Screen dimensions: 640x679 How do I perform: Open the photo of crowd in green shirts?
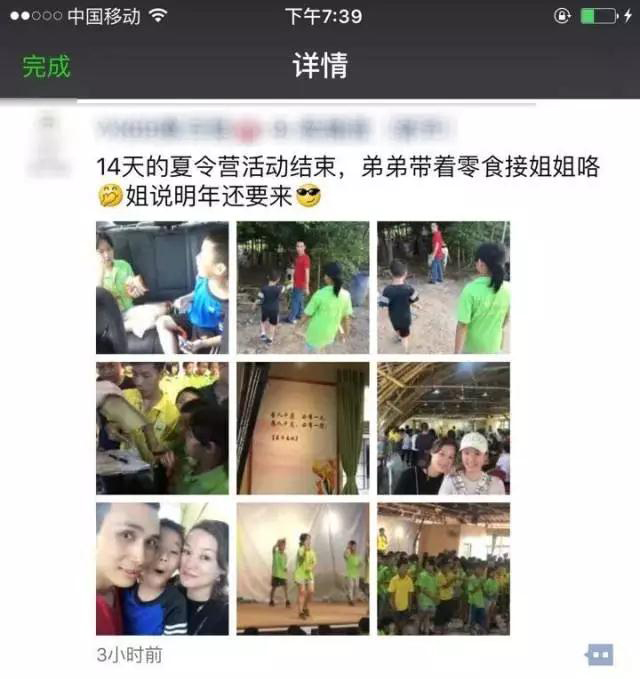(443, 568)
